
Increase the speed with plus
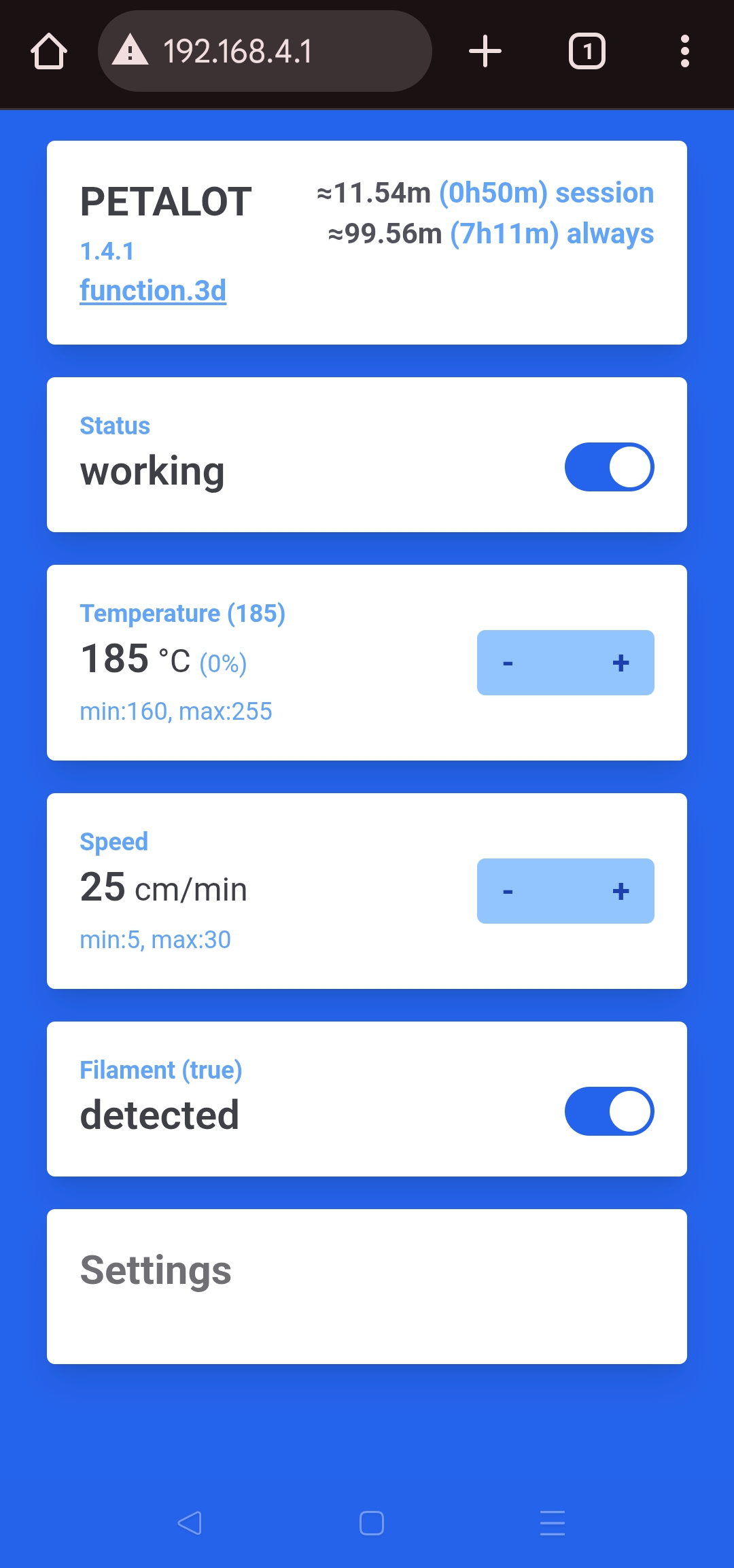click(x=621, y=891)
